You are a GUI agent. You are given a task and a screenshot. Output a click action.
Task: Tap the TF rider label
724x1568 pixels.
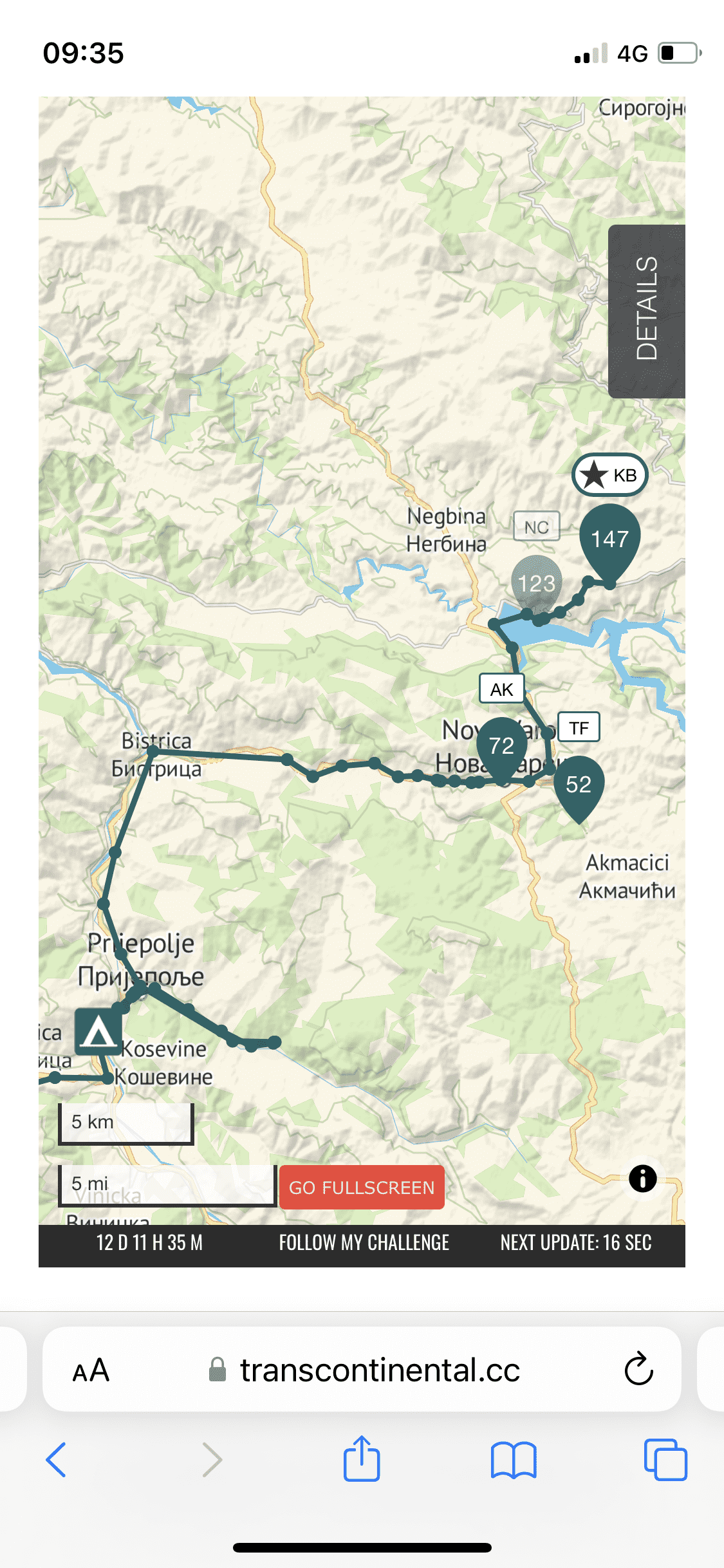point(579,727)
